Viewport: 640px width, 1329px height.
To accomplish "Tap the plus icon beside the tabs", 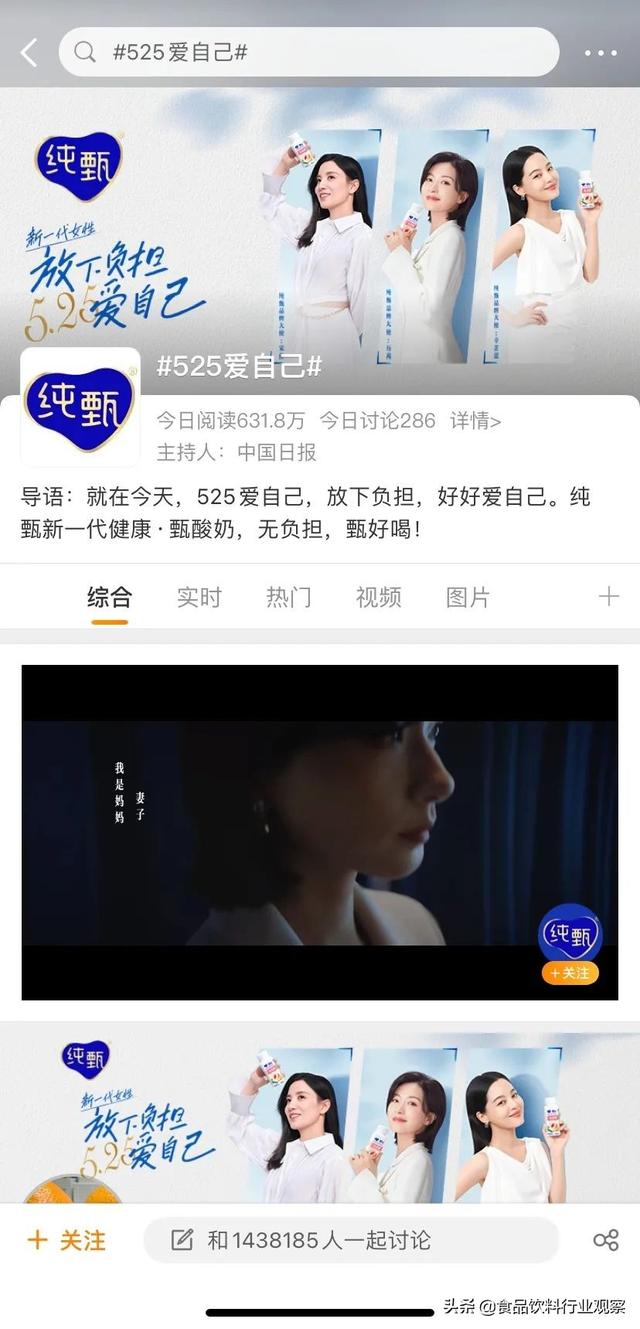I will pos(608,597).
